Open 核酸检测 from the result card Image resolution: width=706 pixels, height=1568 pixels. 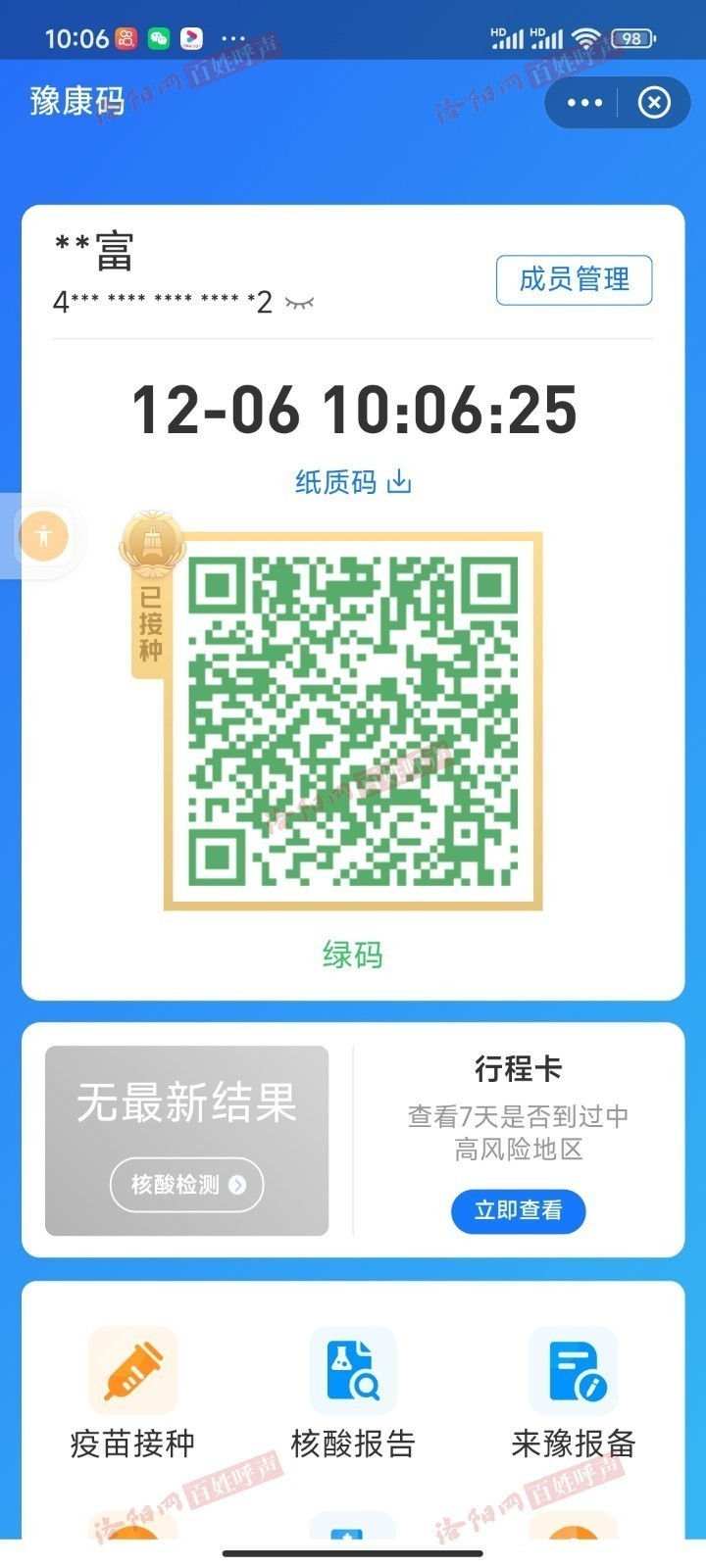186,1185
